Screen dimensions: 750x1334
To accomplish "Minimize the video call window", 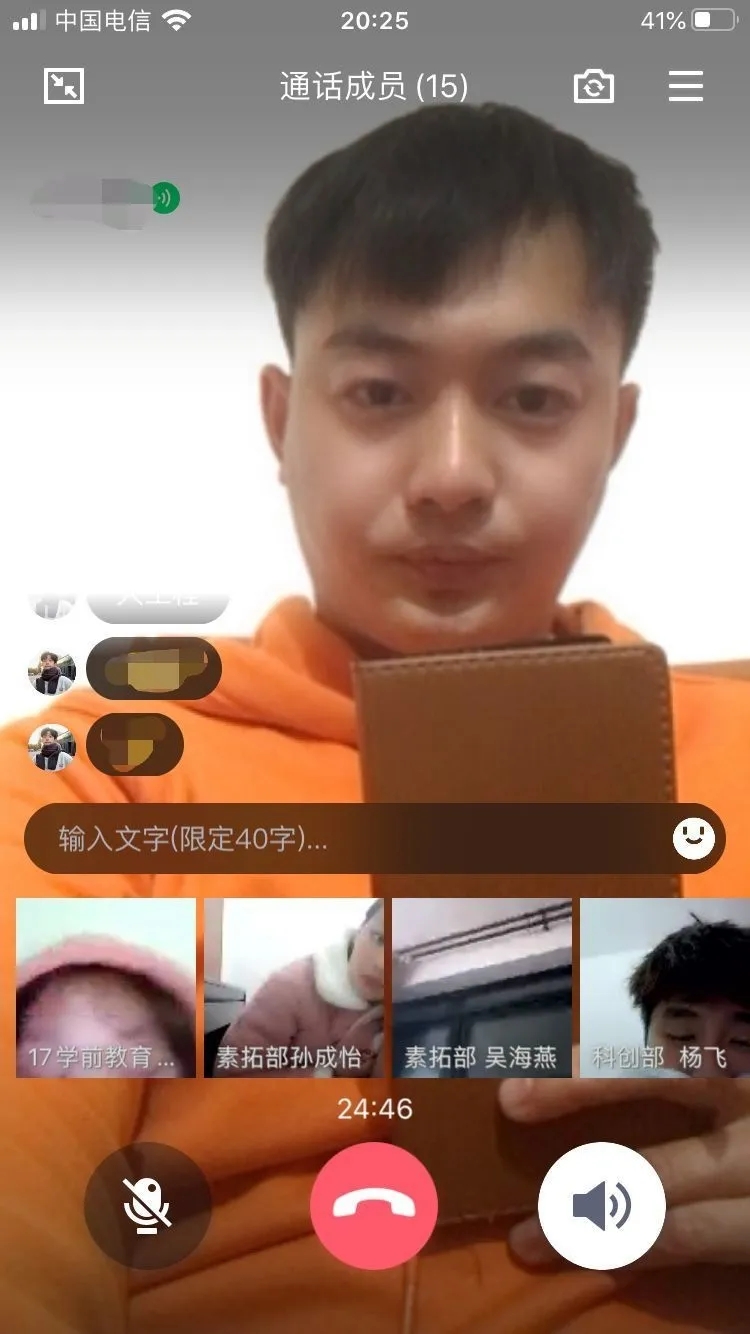I will [64, 87].
